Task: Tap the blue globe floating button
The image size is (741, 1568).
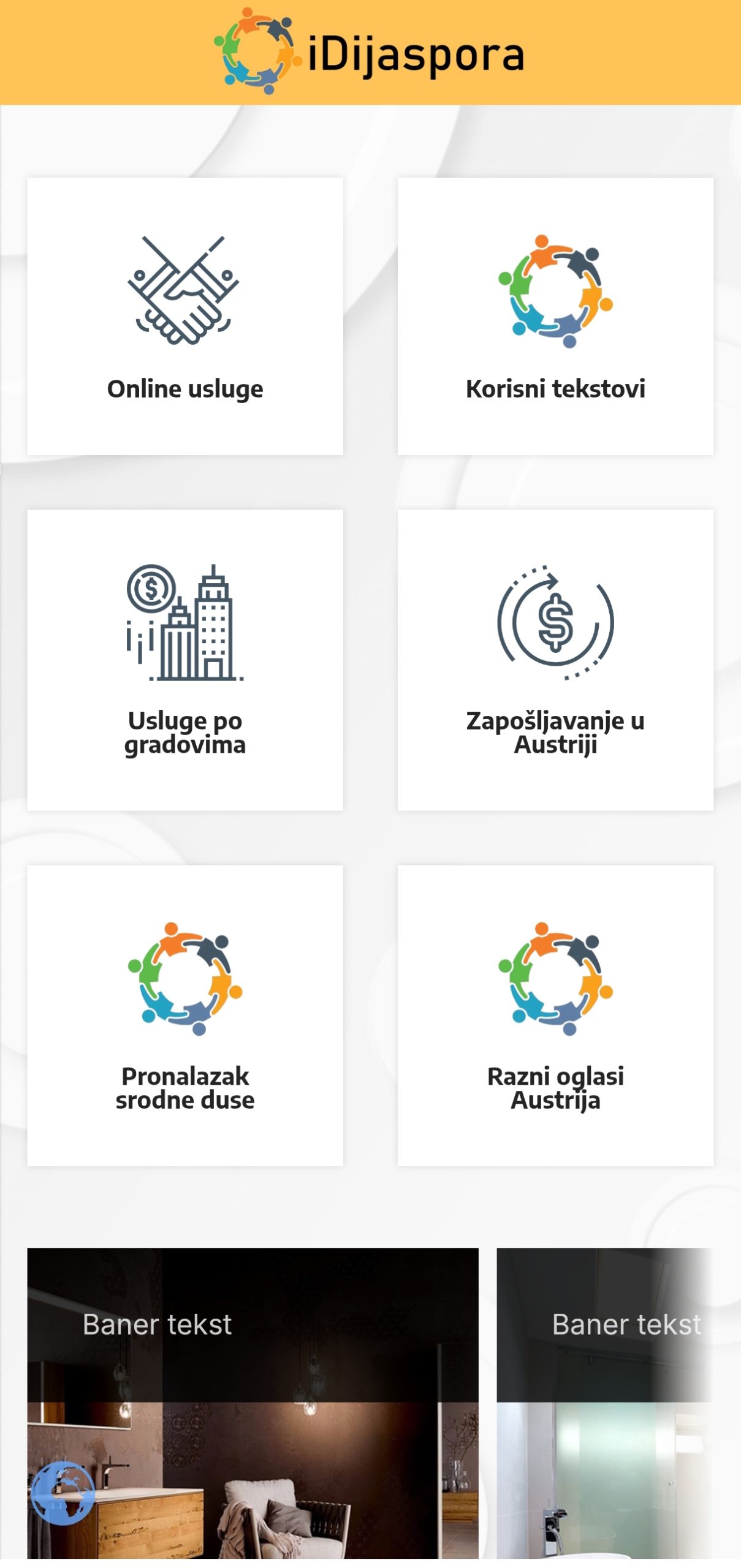Action: (x=63, y=1493)
